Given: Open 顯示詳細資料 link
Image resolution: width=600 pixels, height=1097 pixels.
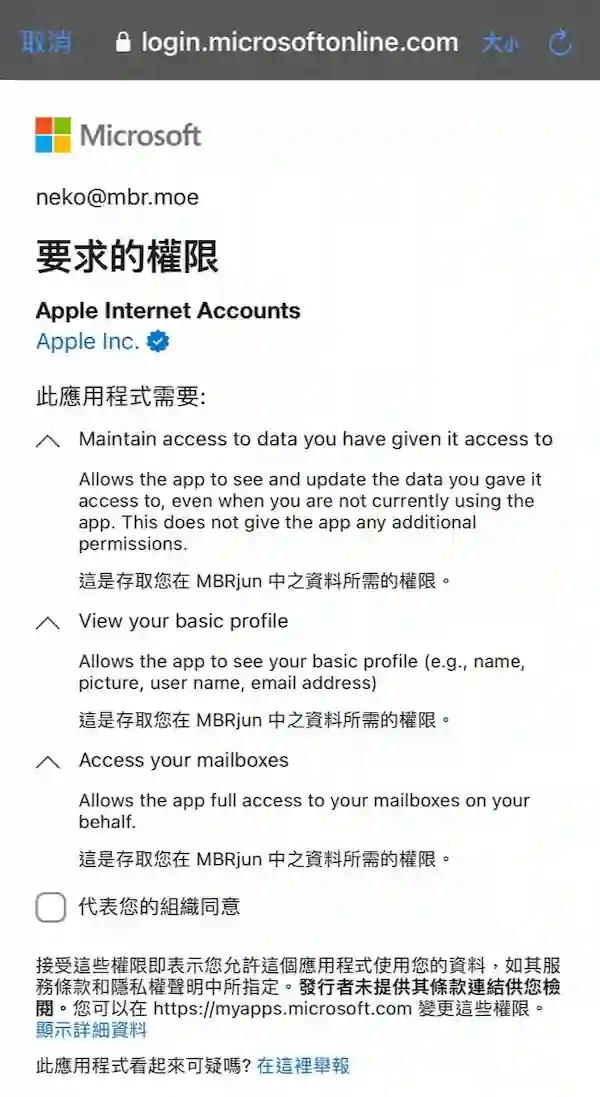Looking at the screenshot, I should (92, 1029).
